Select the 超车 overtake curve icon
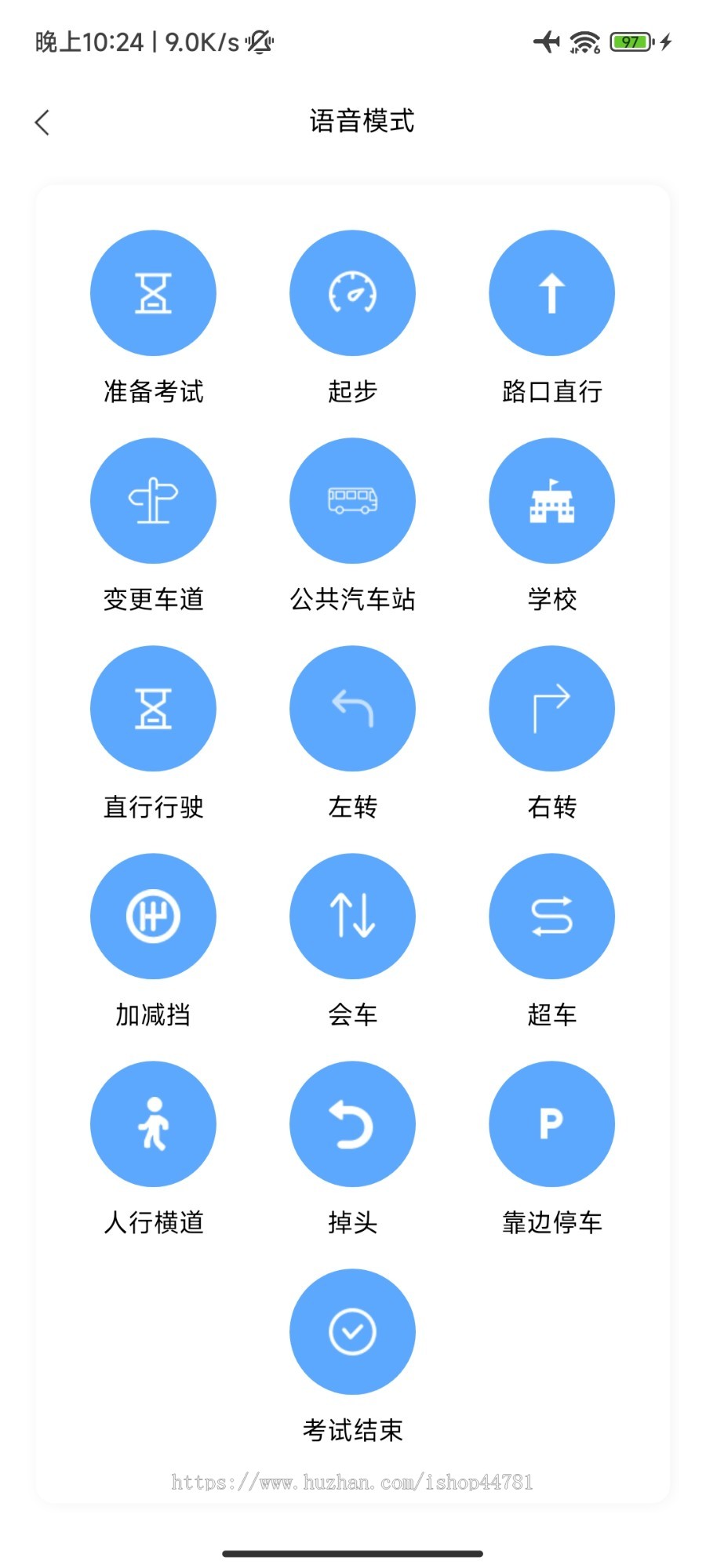This screenshot has height=1568, width=706. click(551, 916)
